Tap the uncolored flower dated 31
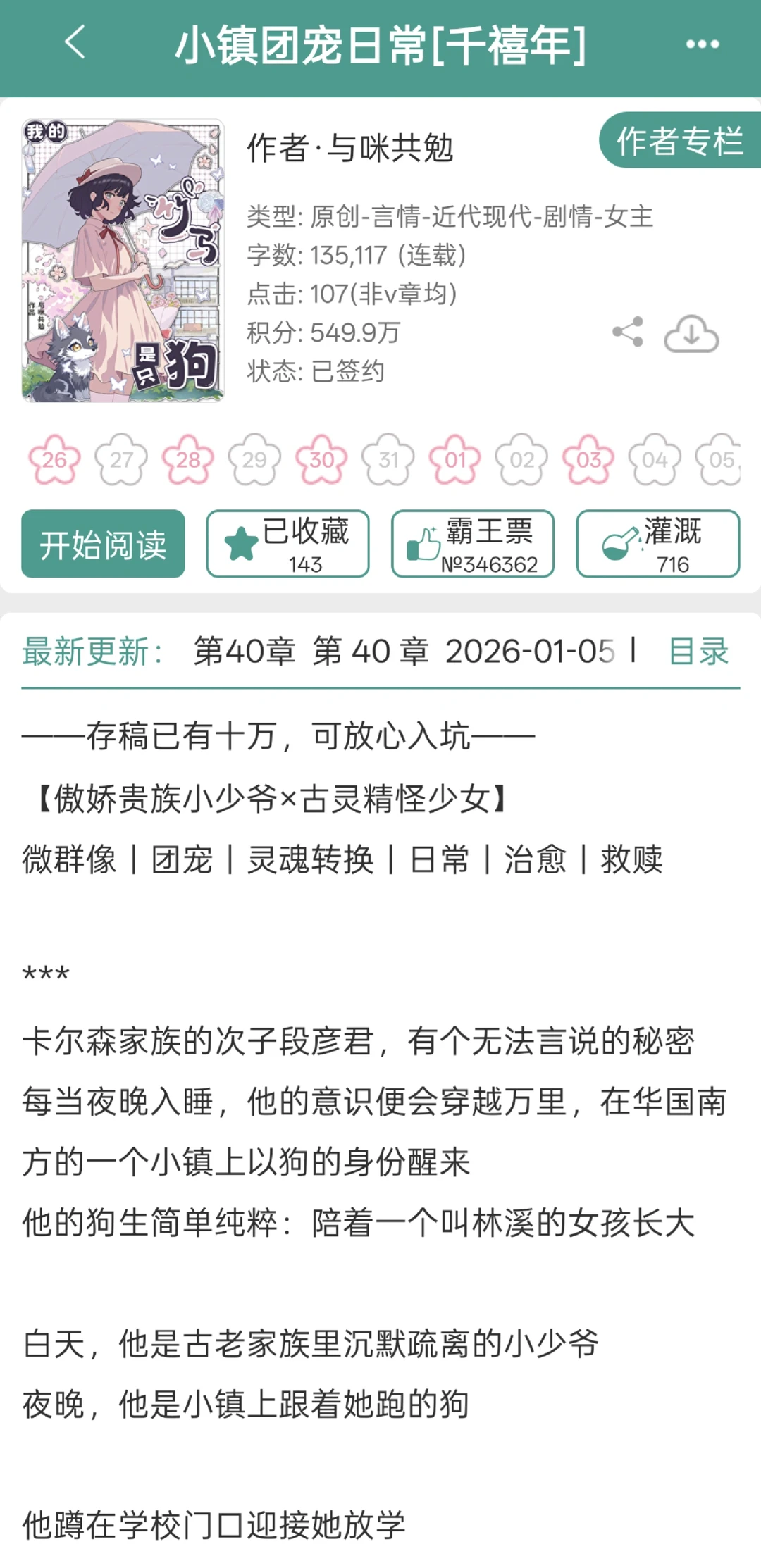 coord(388,459)
